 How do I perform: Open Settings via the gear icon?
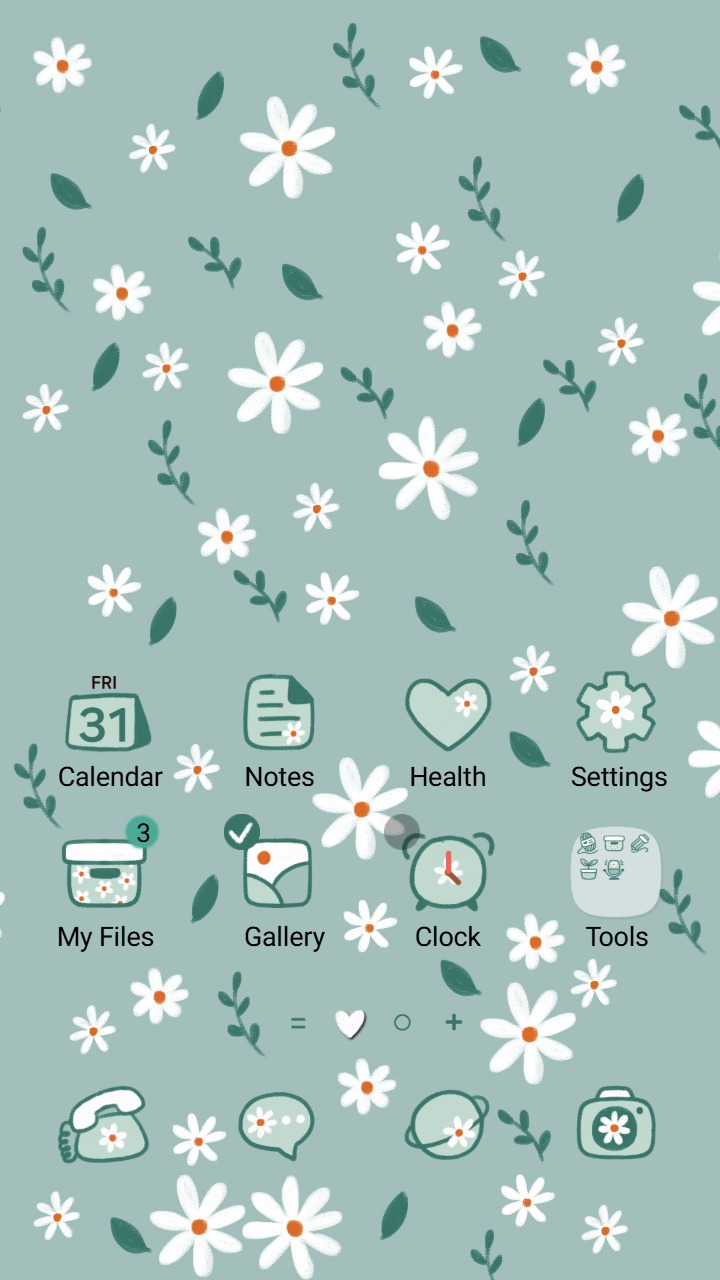click(618, 712)
